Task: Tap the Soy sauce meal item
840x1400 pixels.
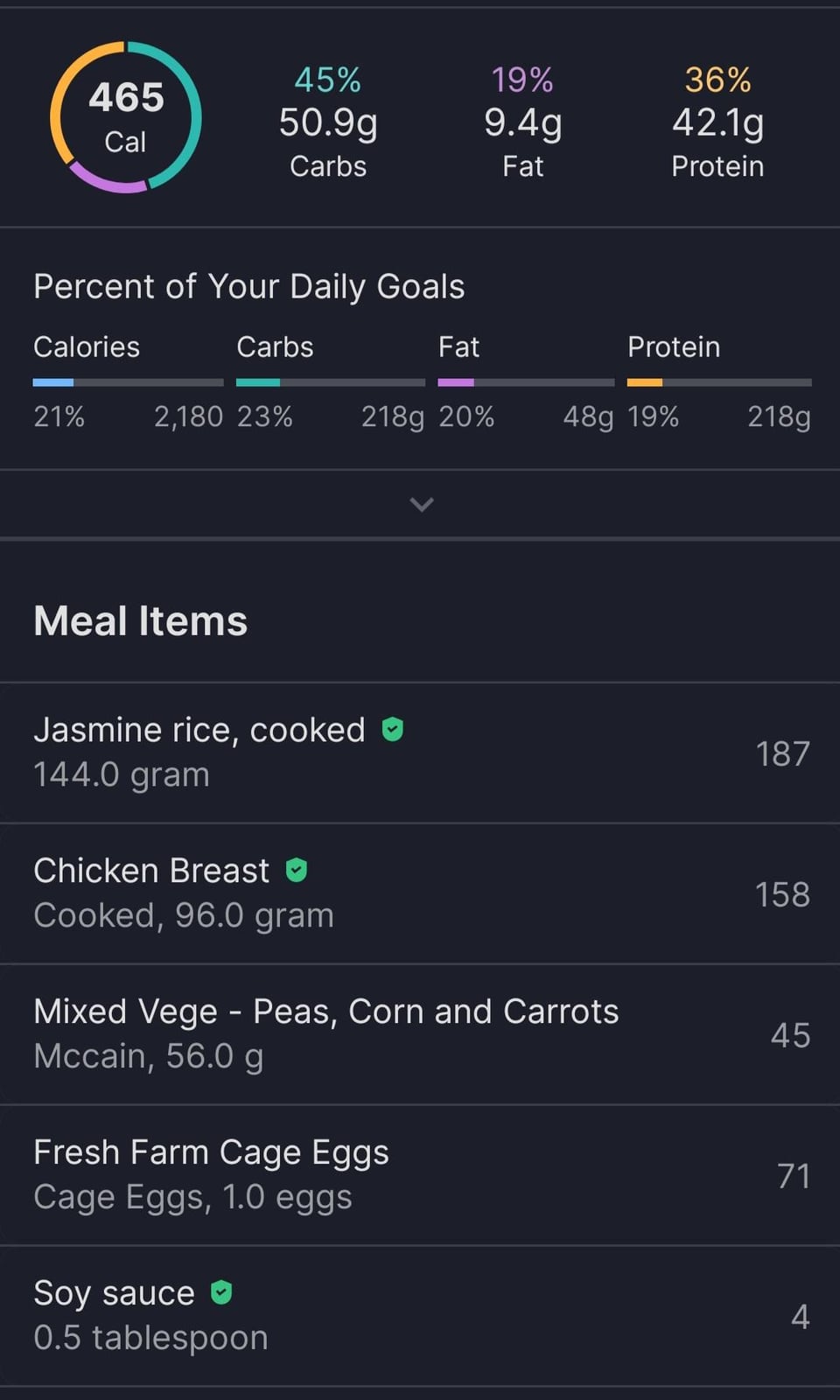Action: click(x=420, y=1316)
